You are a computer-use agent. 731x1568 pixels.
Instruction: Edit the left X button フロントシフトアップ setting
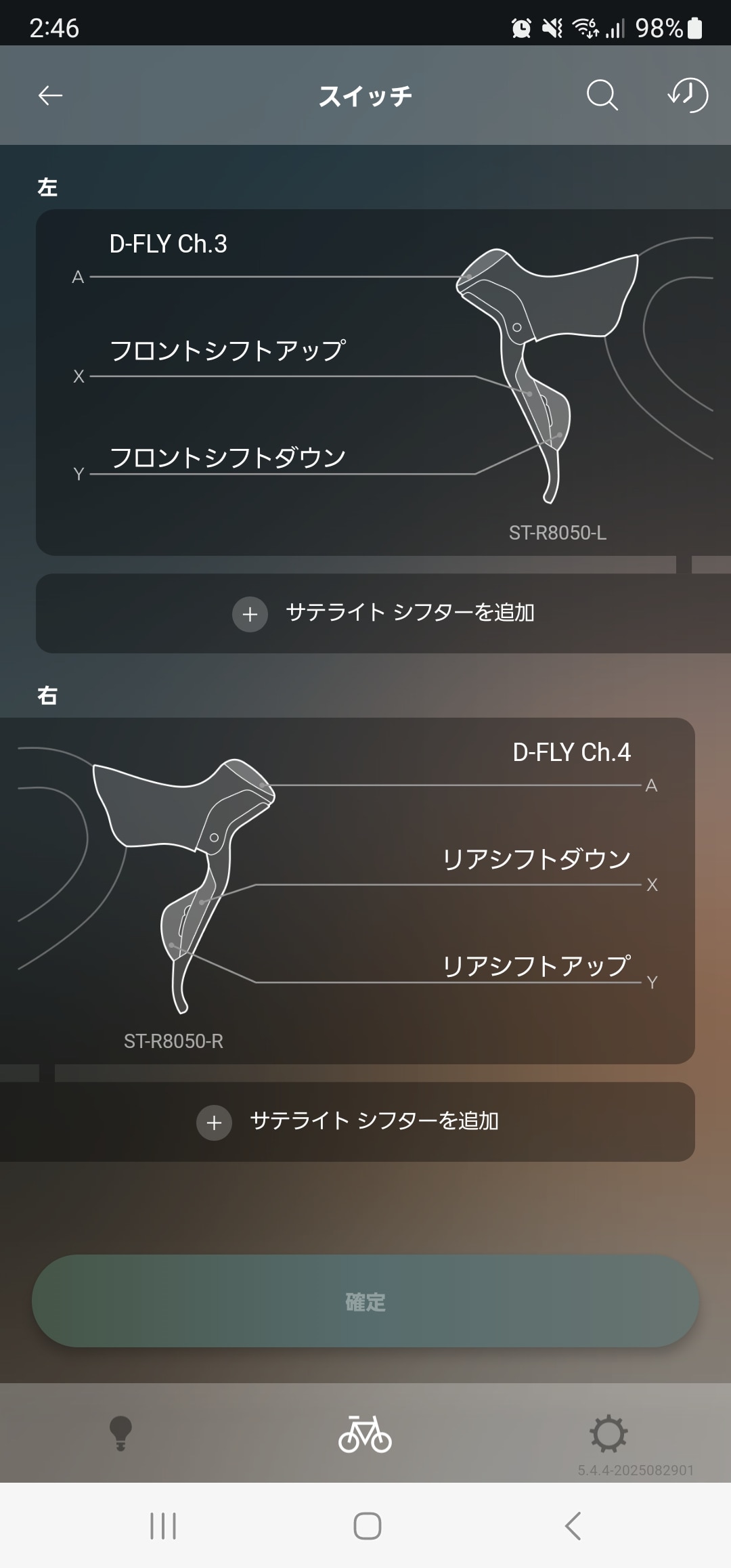(x=227, y=351)
